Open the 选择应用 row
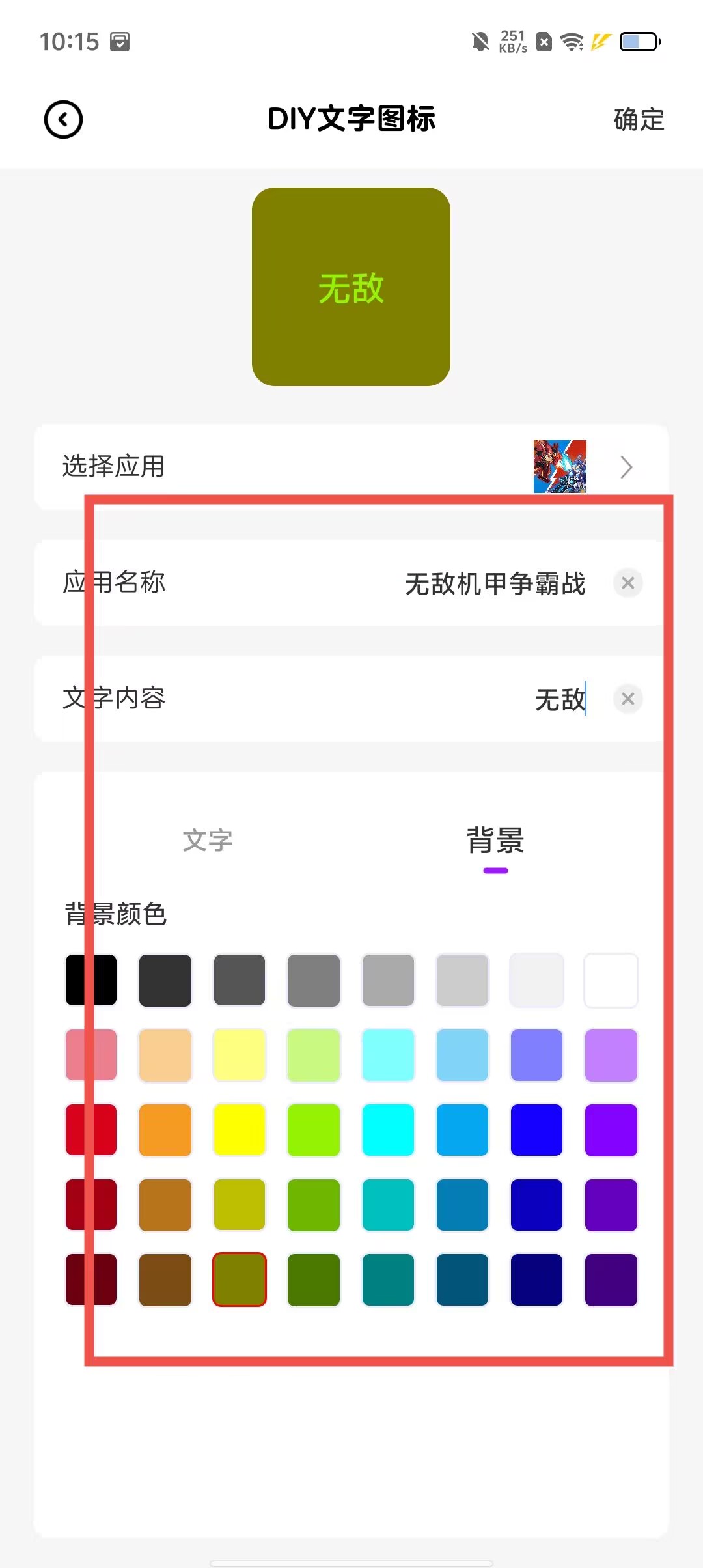703x1568 pixels. point(351,466)
